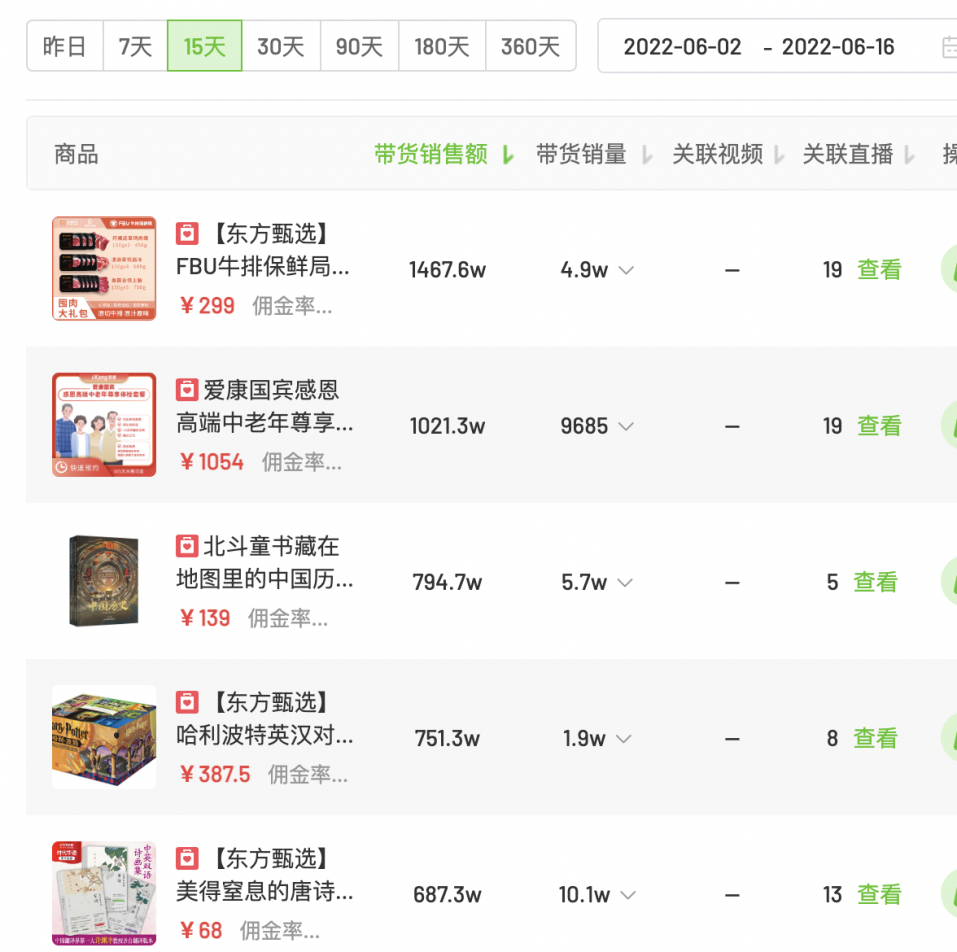Image resolution: width=957 pixels, height=952 pixels.
Task: Choose the 180天 time range
Action: 441,47
